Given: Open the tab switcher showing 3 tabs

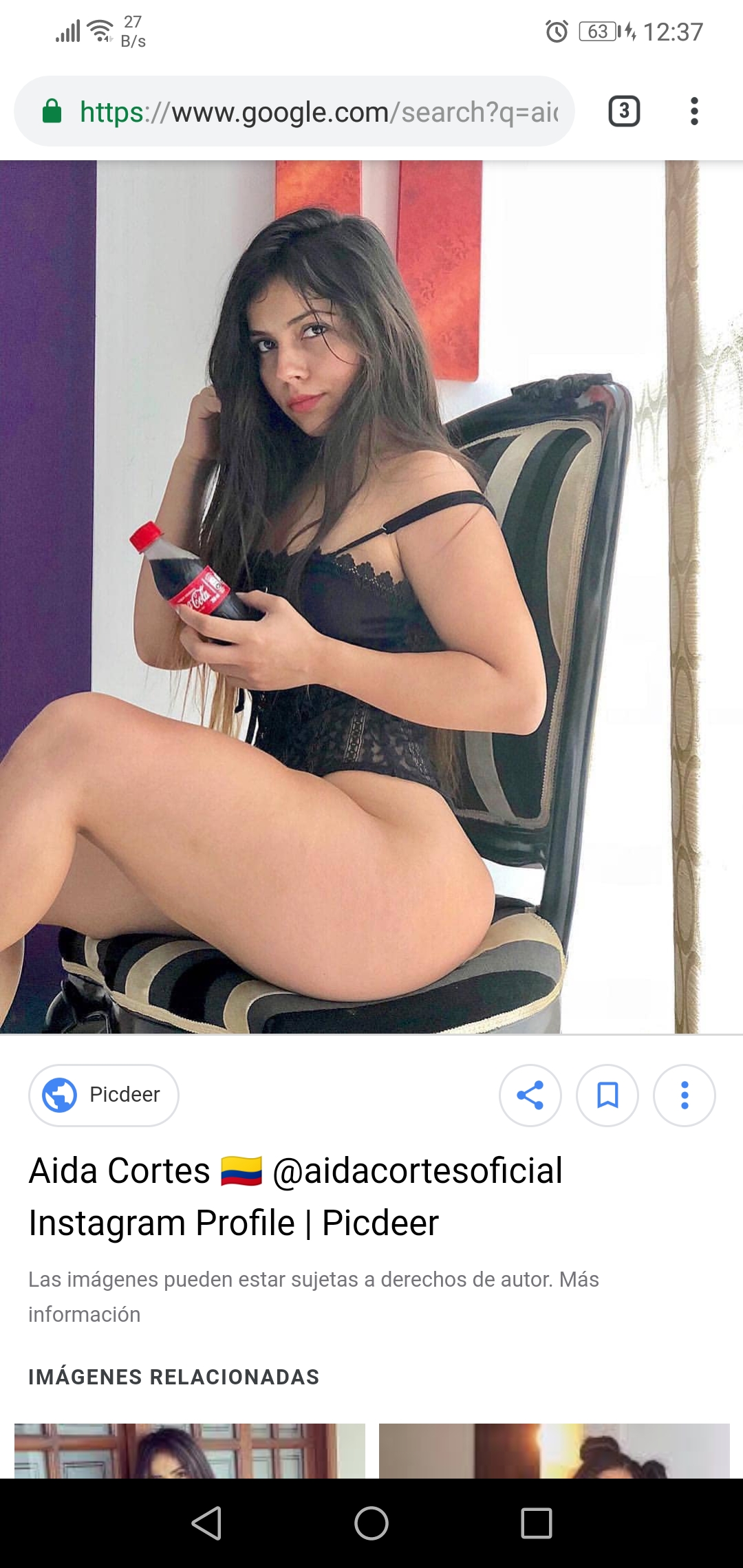Looking at the screenshot, I should pos(624,111).
